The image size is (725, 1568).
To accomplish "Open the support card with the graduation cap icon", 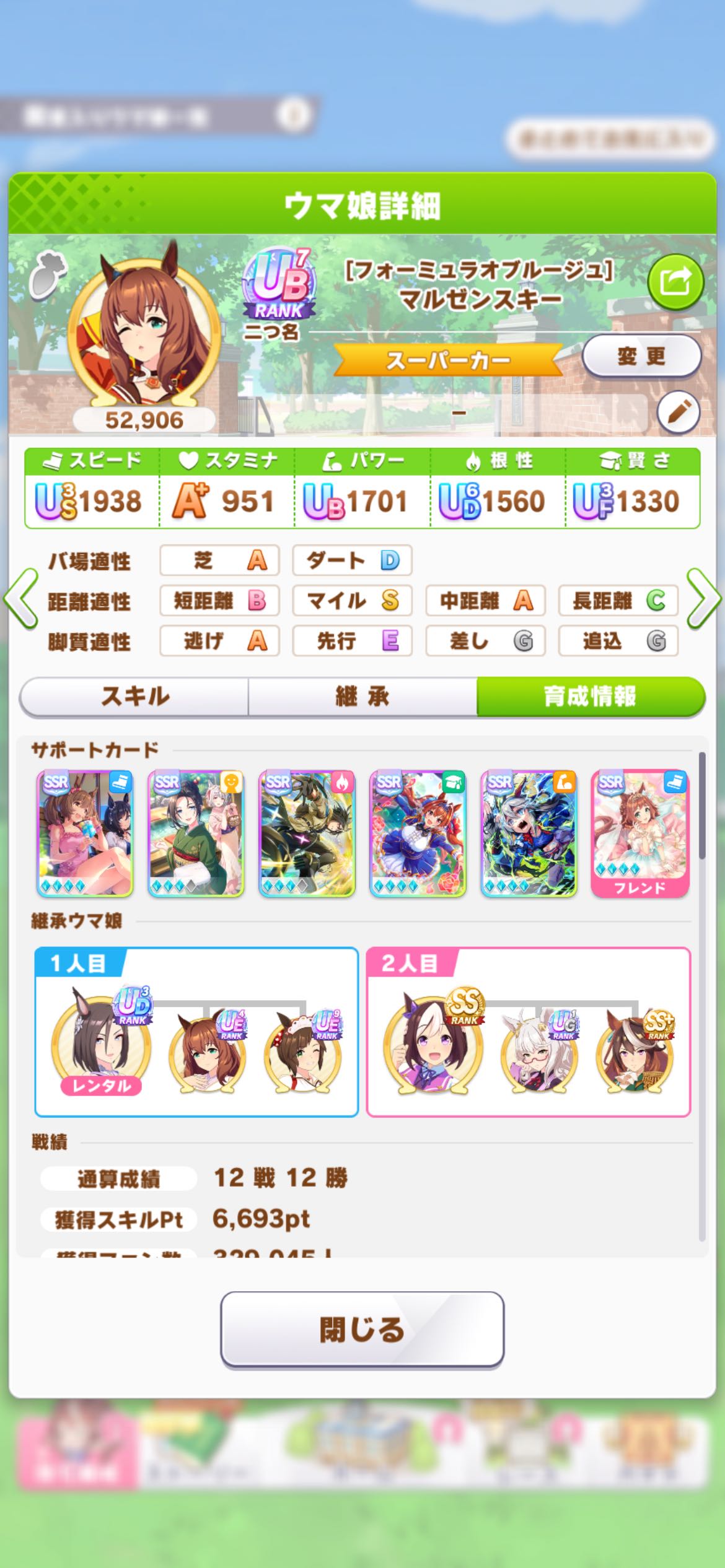I will [x=418, y=834].
